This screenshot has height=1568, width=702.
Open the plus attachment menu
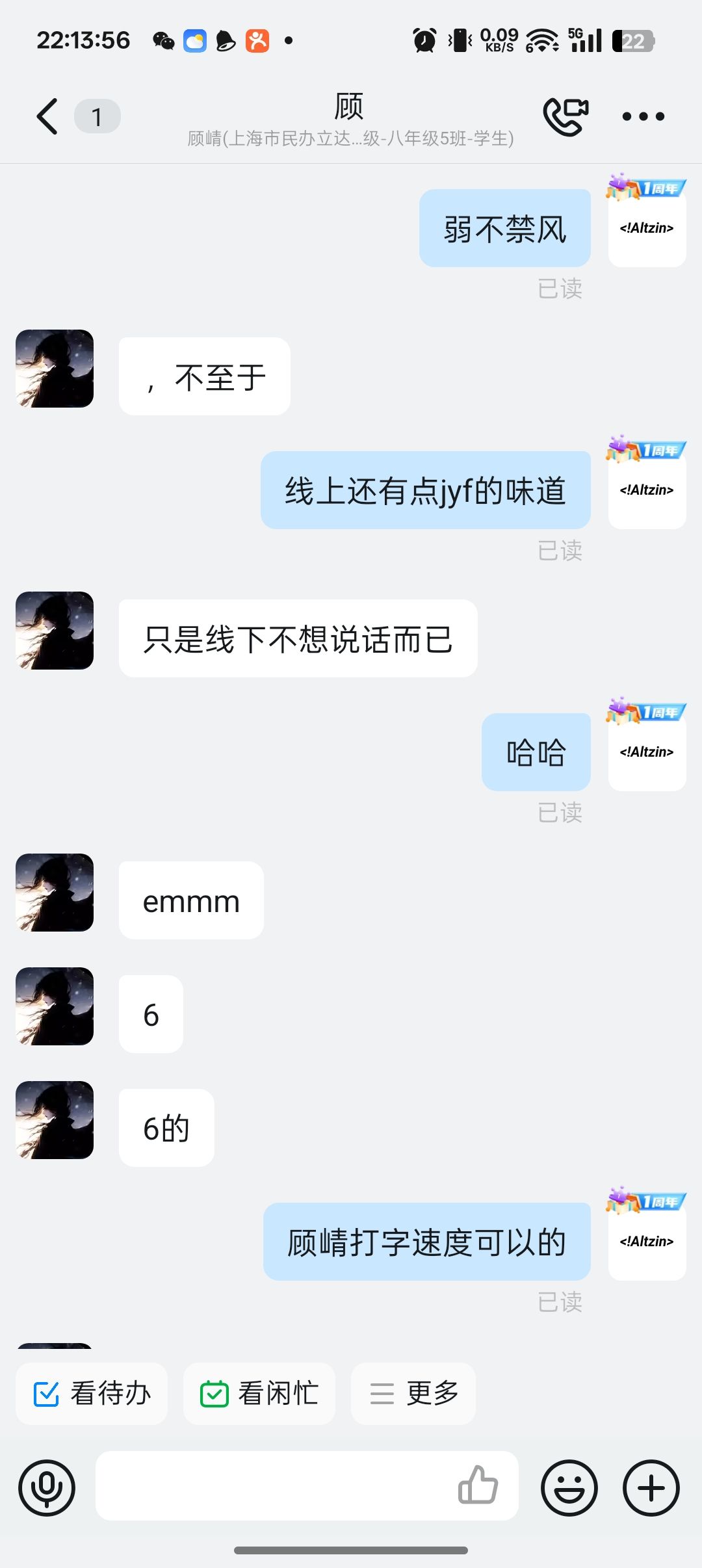(651, 1487)
